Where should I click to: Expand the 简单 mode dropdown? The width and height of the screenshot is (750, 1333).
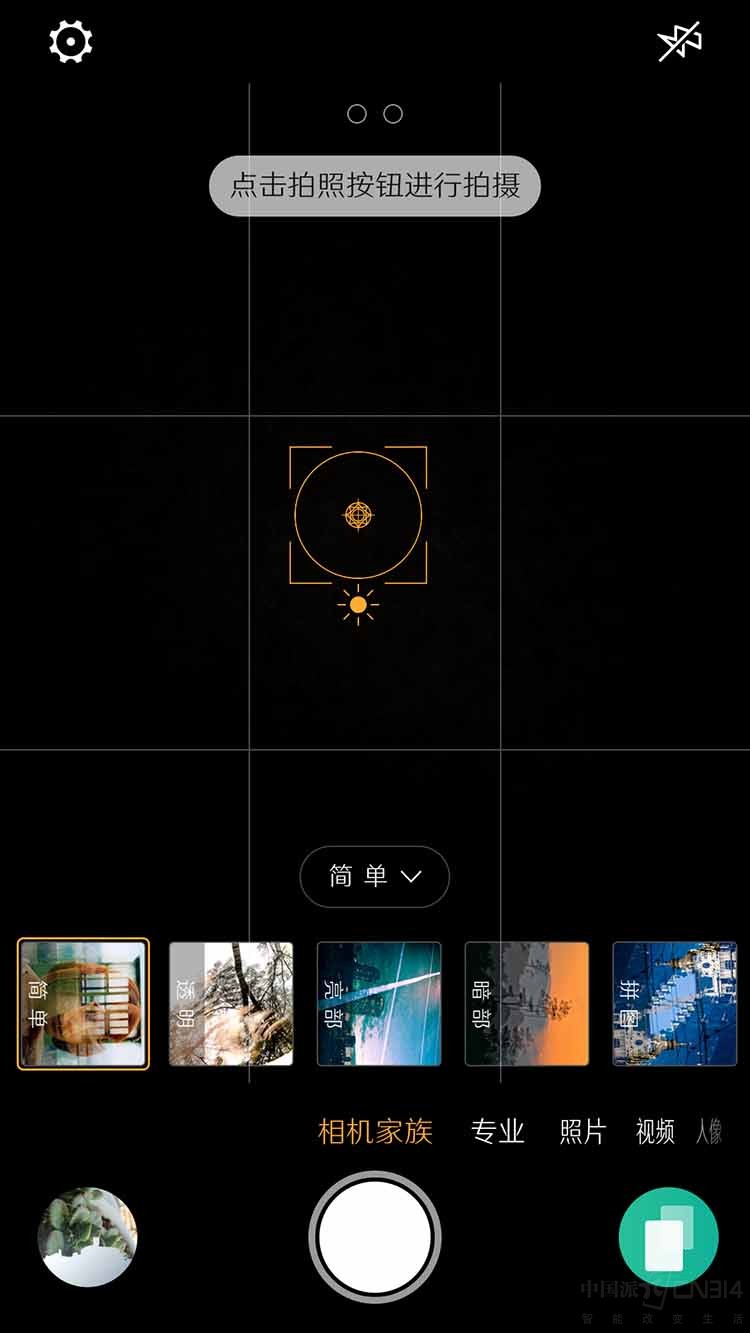pyautogui.click(x=375, y=877)
